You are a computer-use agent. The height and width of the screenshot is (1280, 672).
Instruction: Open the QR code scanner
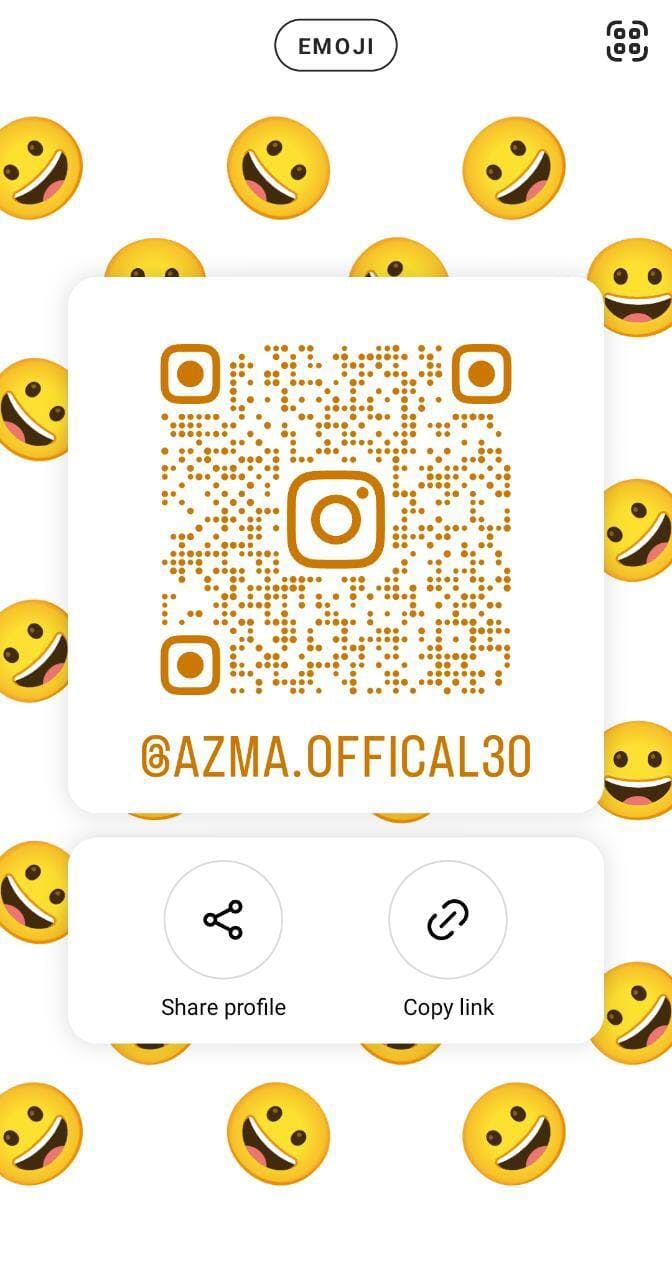pyautogui.click(x=627, y=41)
